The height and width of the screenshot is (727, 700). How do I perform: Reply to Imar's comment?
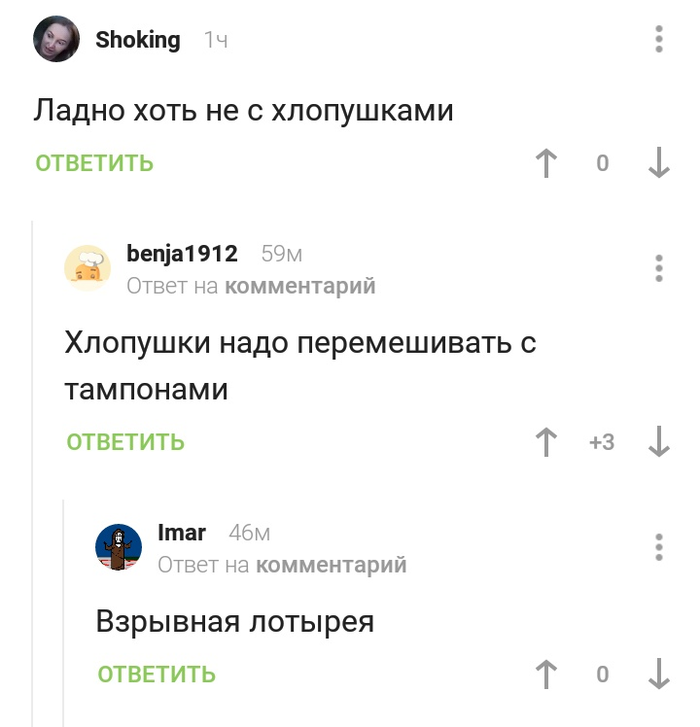[157, 674]
